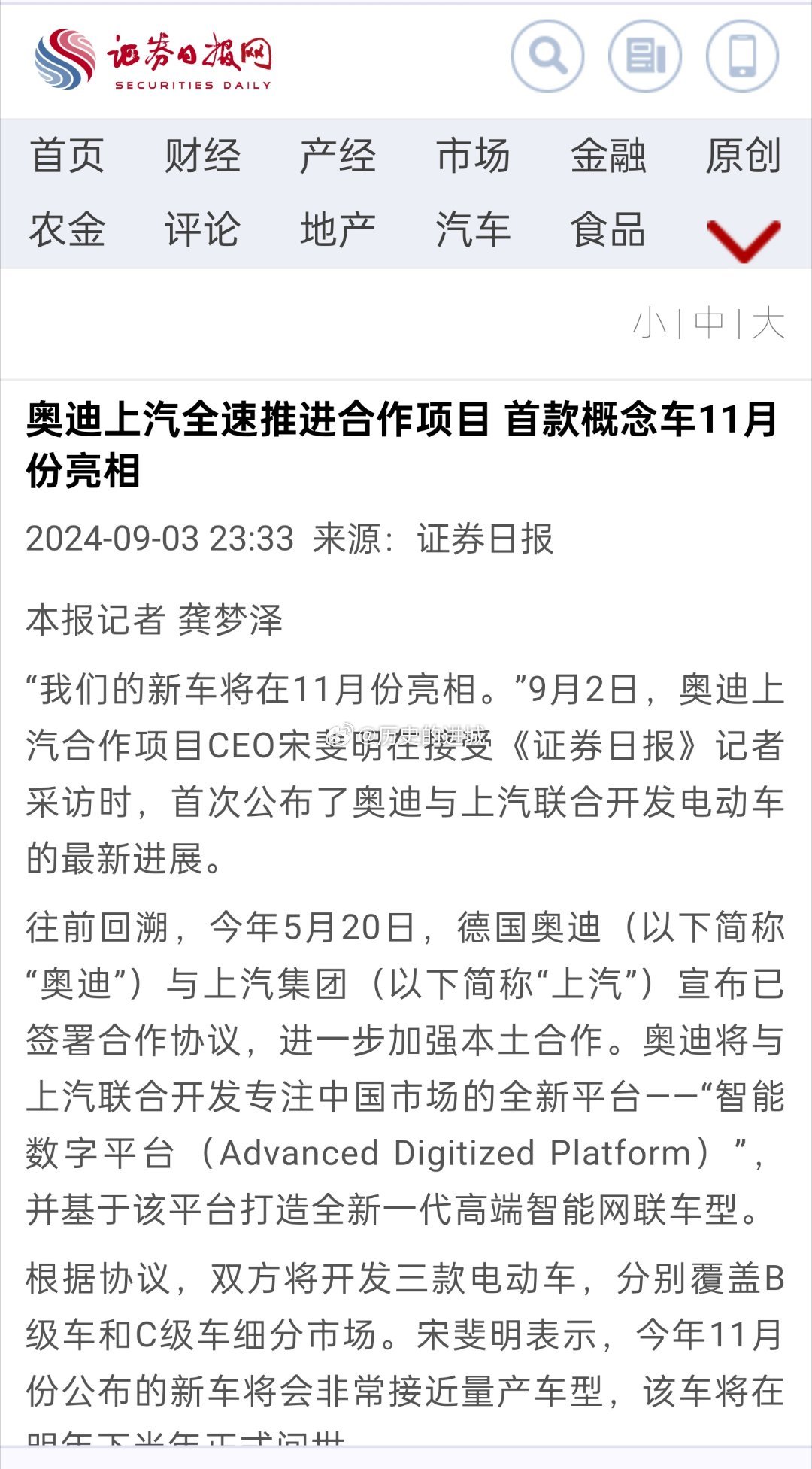The width and height of the screenshot is (812, 1469).
Task: Go to 首页 section
Action: (x=68, y=156)
